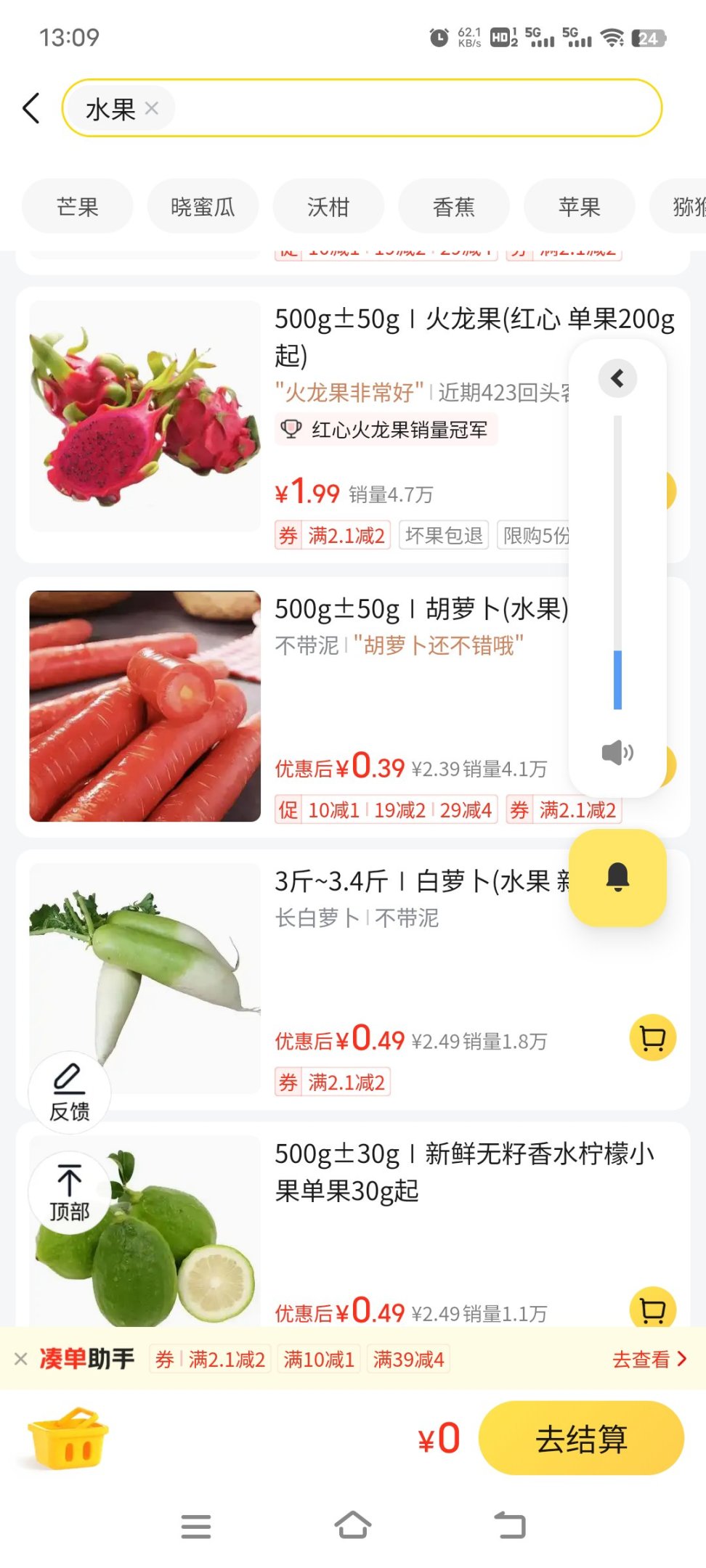Select the 芒果 filter chip

[x=78, y=207]
